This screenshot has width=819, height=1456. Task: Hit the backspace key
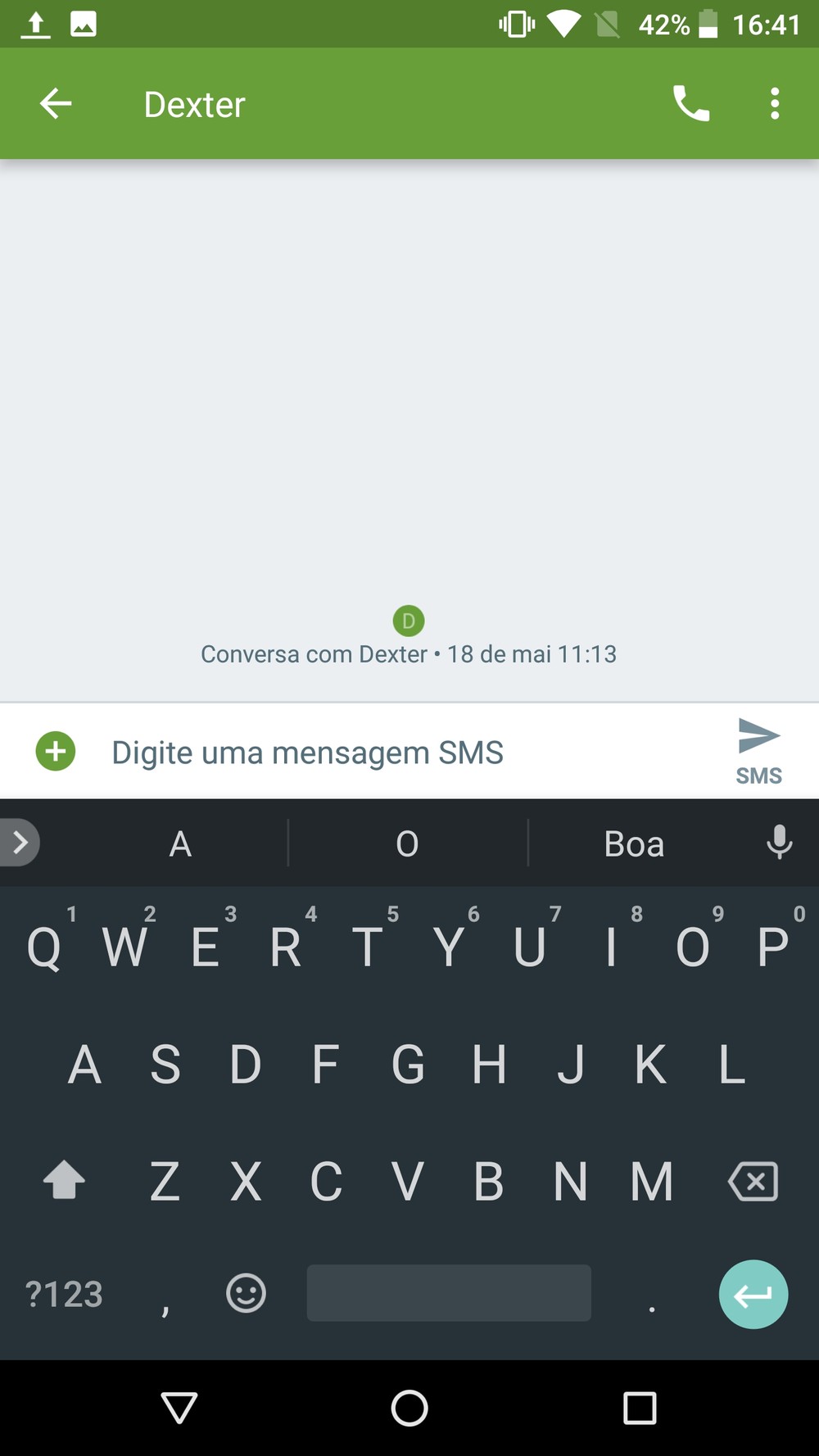click(x=753, y=1182)
